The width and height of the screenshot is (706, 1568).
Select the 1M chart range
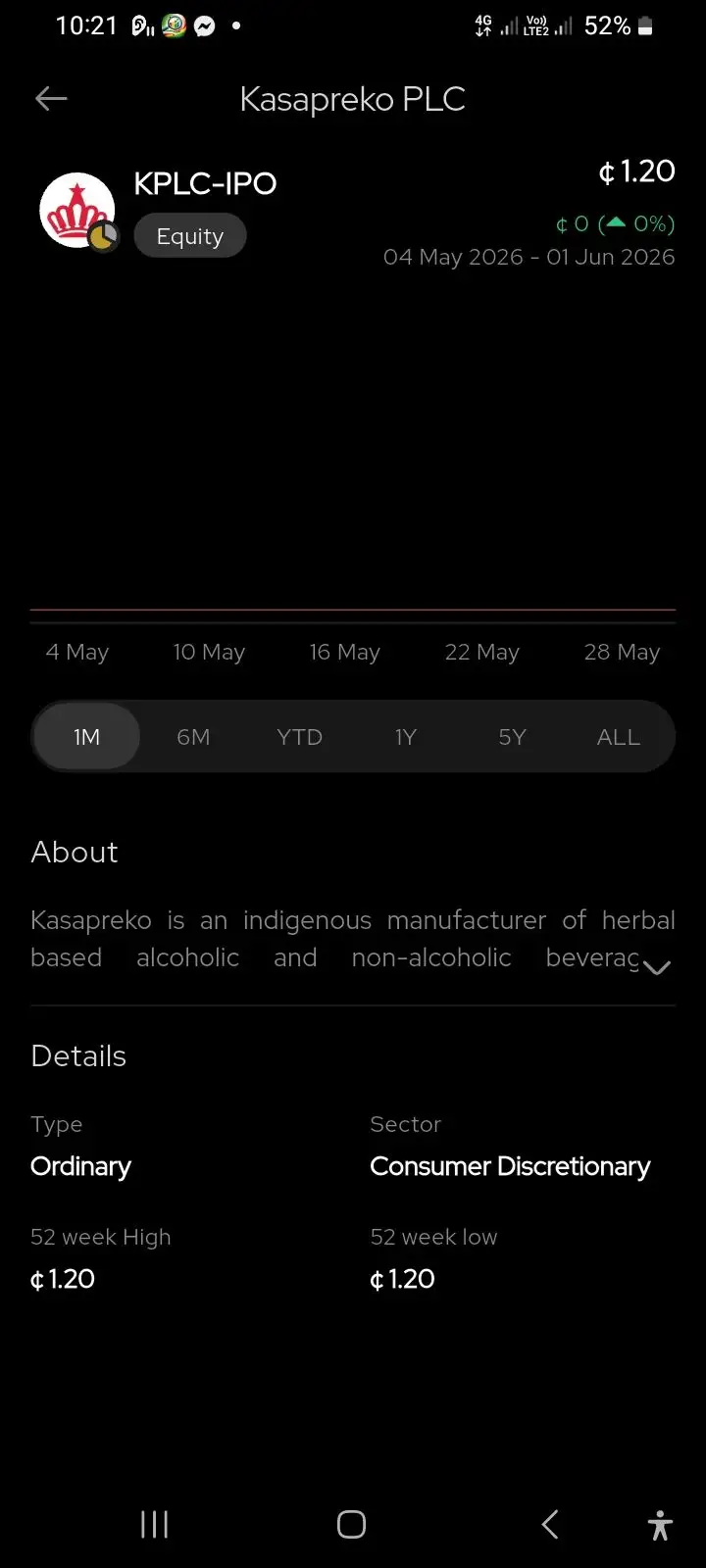click(x=86, y=737)
